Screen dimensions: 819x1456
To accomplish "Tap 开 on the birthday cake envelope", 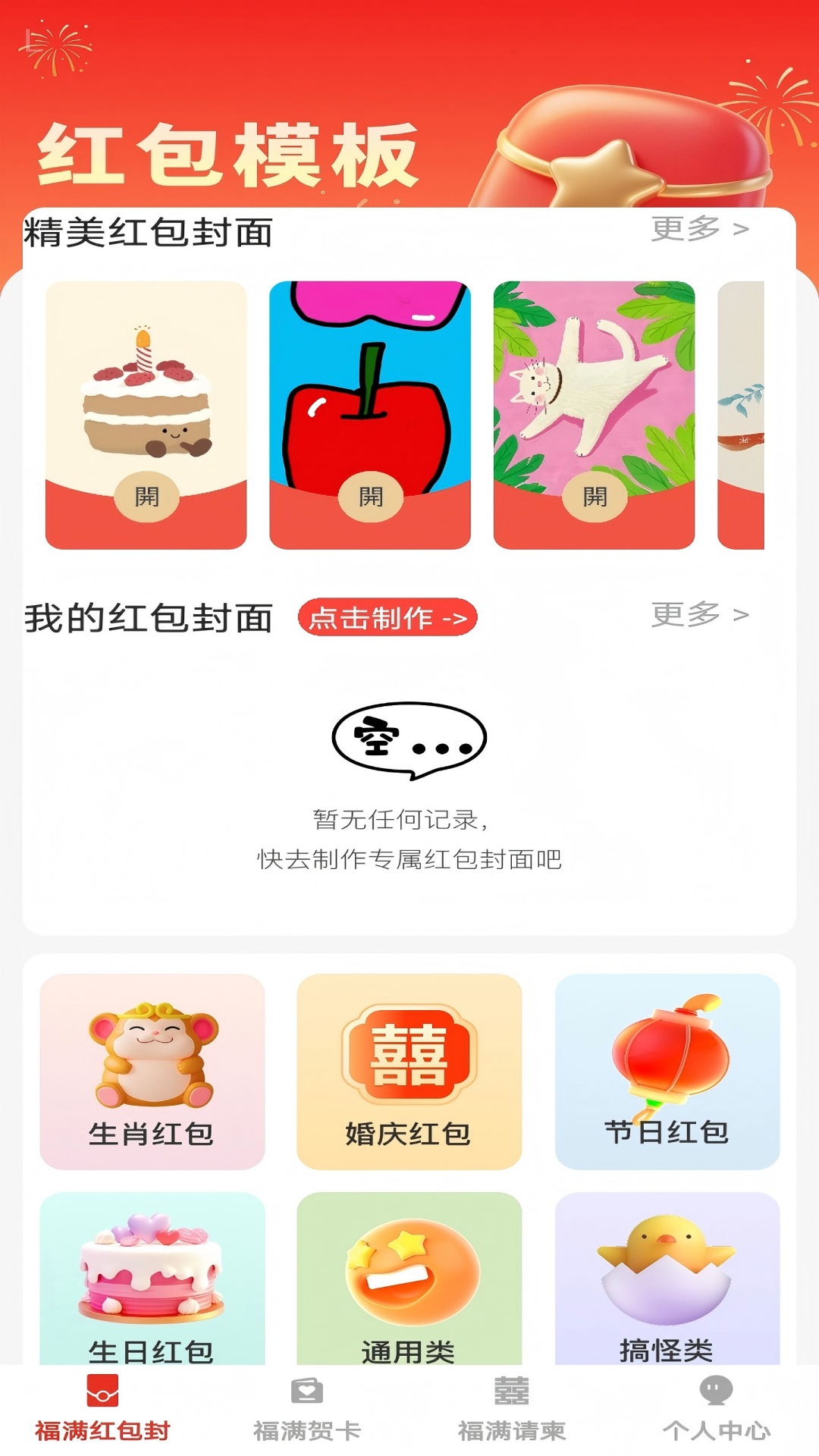I will point(147,497).
